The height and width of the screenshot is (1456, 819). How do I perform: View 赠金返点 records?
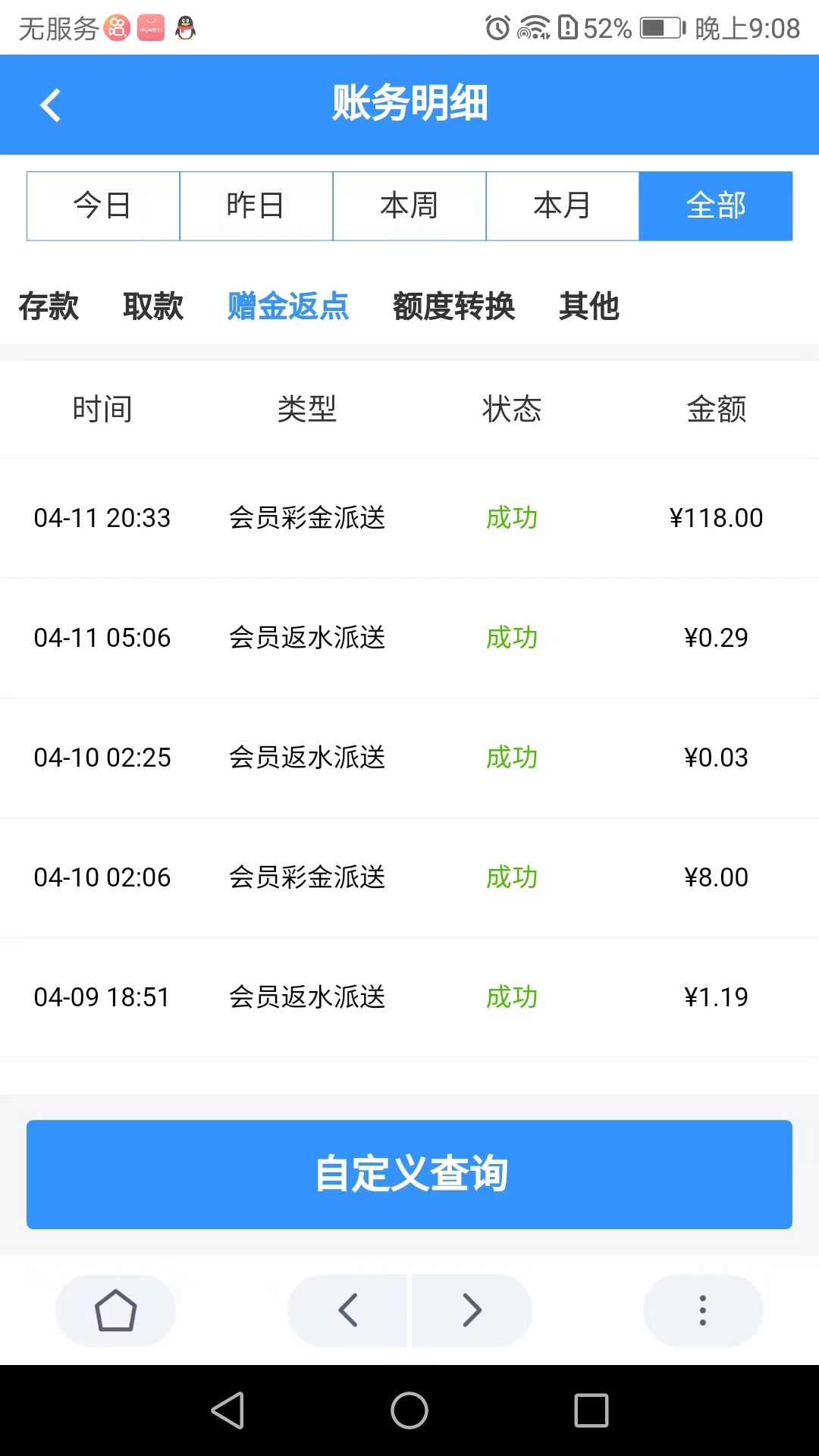288,306
